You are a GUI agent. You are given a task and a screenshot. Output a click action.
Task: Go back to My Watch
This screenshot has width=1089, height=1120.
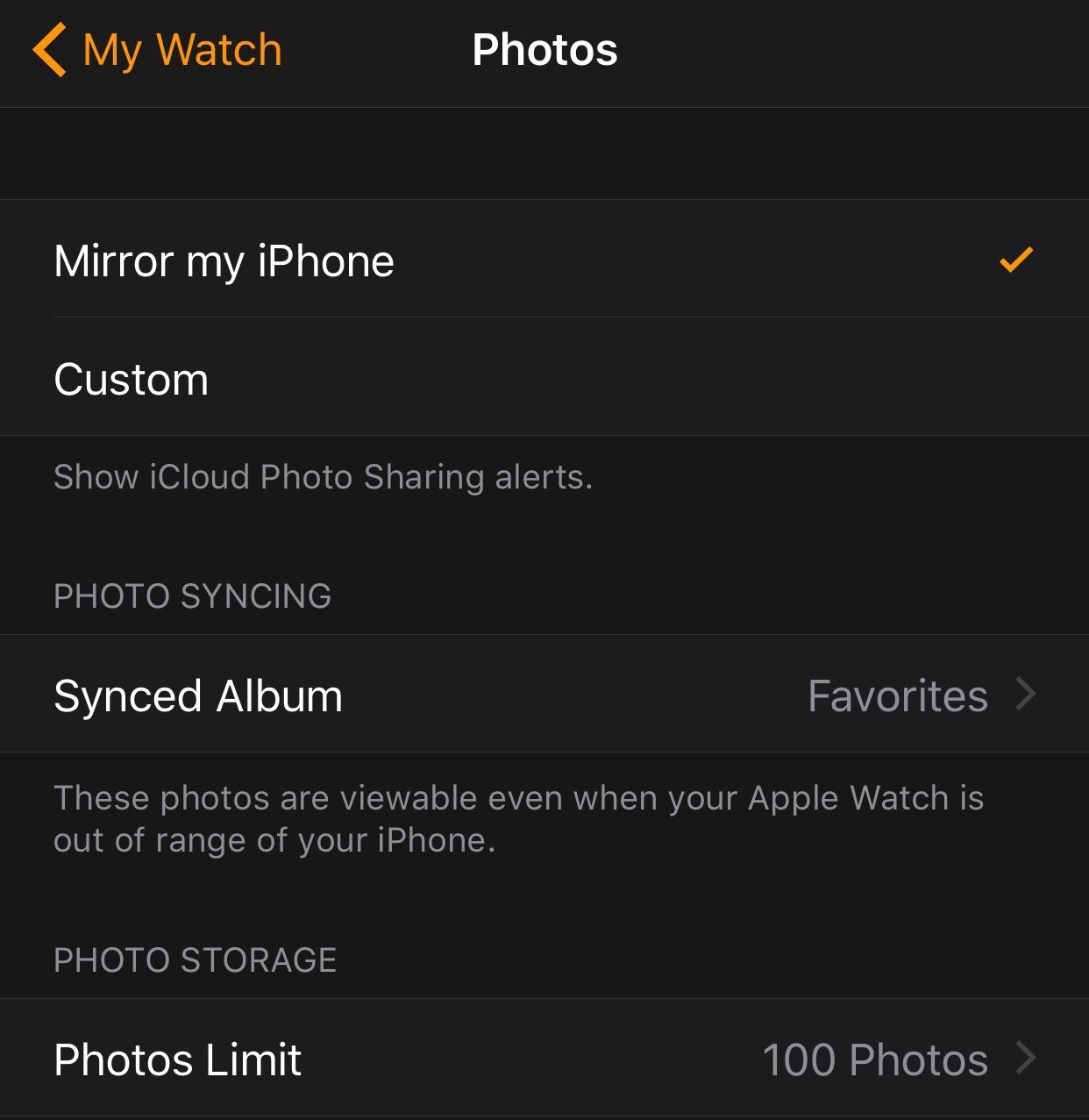[158, 50]
